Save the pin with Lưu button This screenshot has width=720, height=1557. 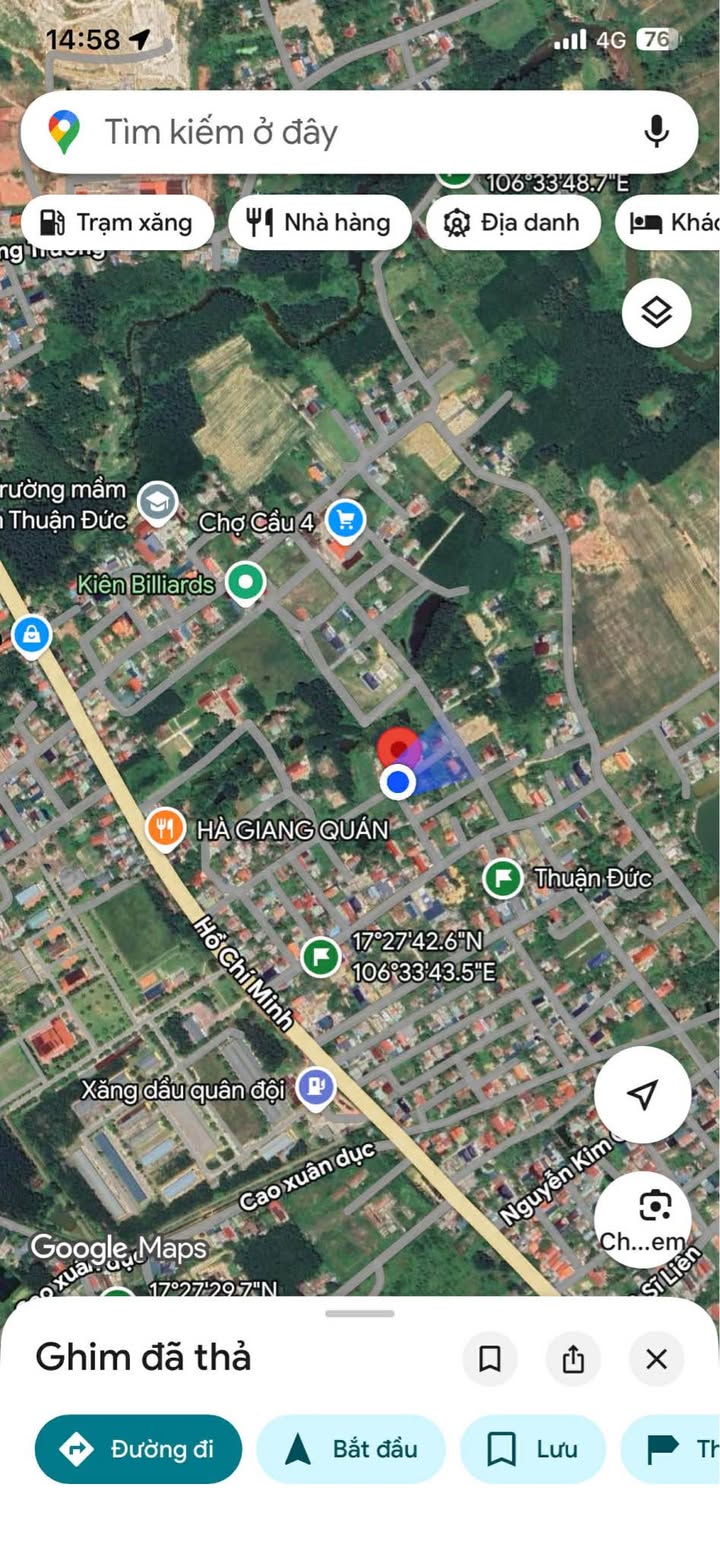[532, 1448]
